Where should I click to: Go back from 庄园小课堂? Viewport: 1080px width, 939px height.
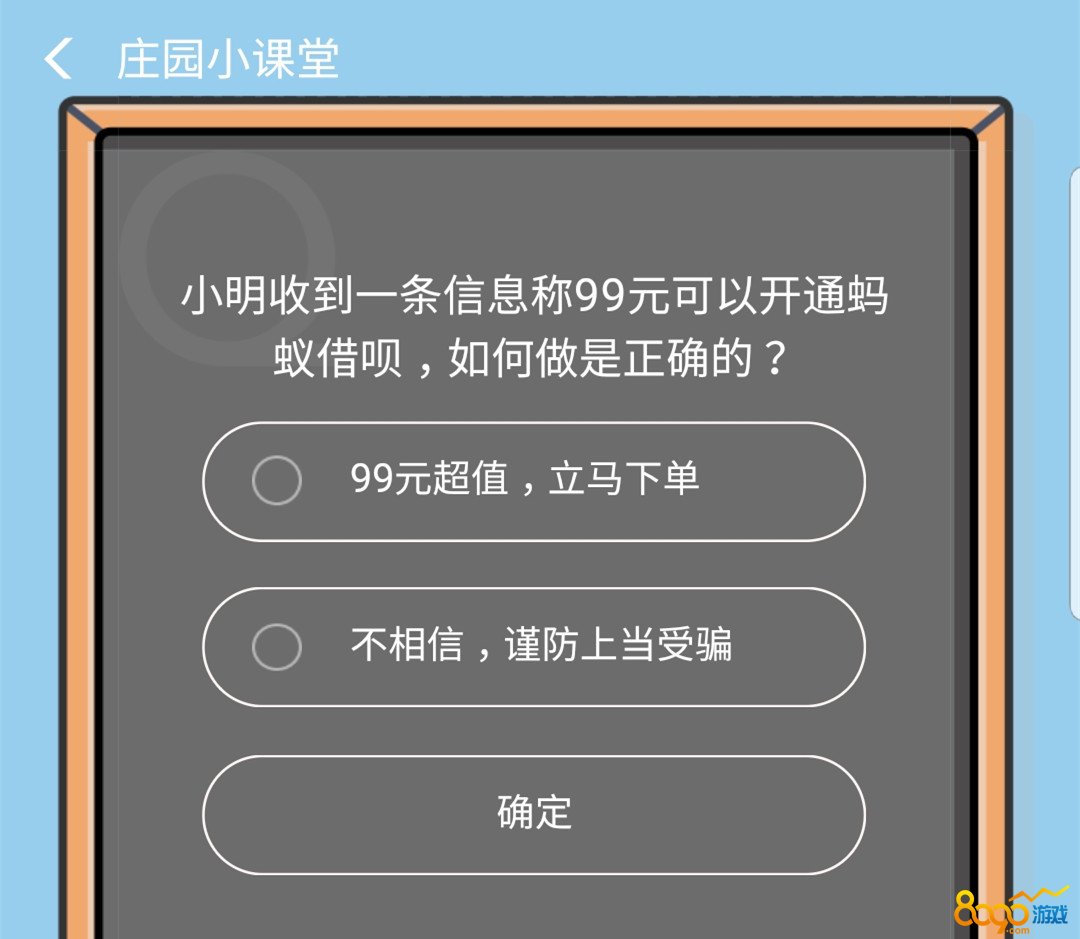(x=58, y=59)
